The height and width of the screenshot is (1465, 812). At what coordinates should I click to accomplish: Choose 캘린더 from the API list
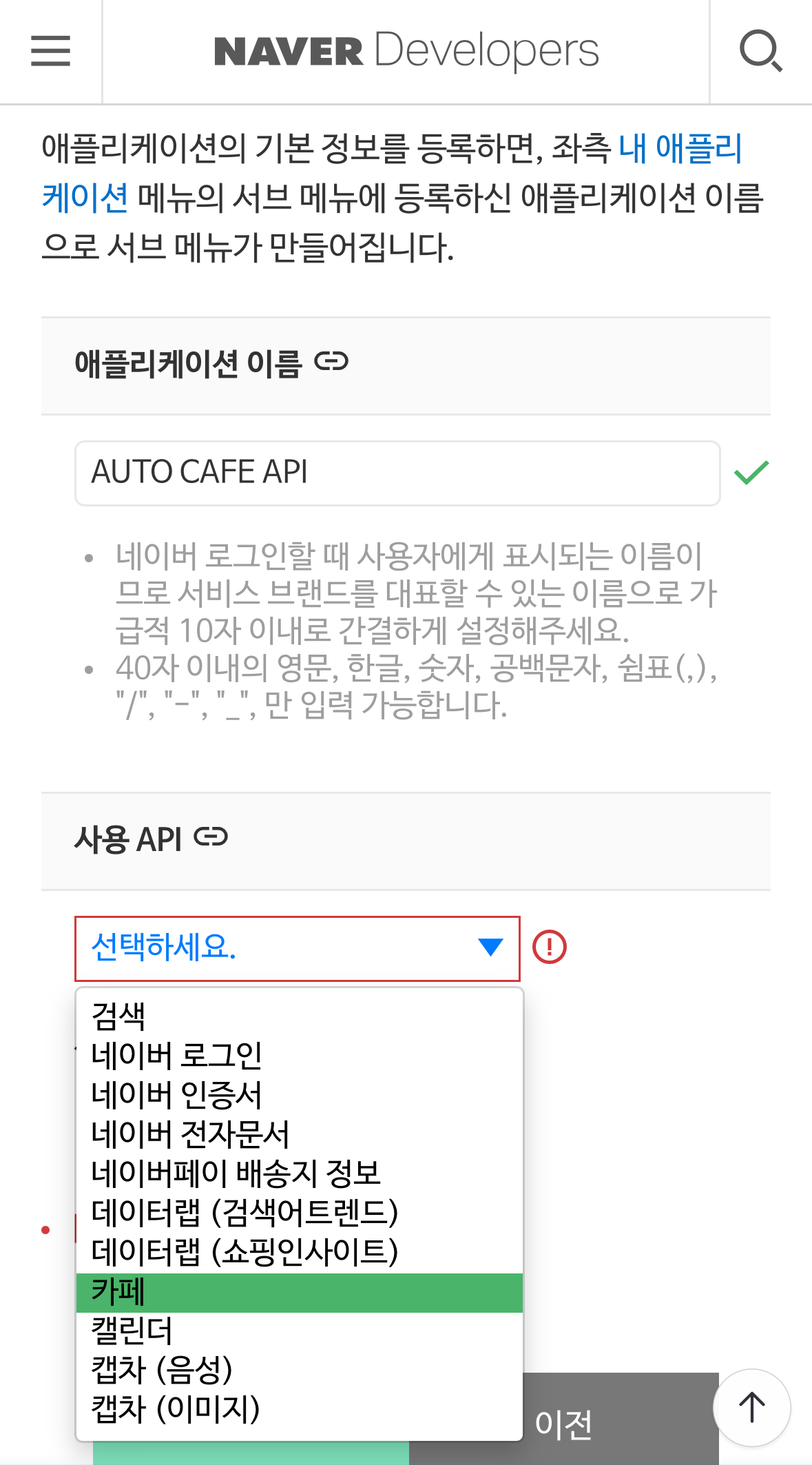[x=132, y=1330]
